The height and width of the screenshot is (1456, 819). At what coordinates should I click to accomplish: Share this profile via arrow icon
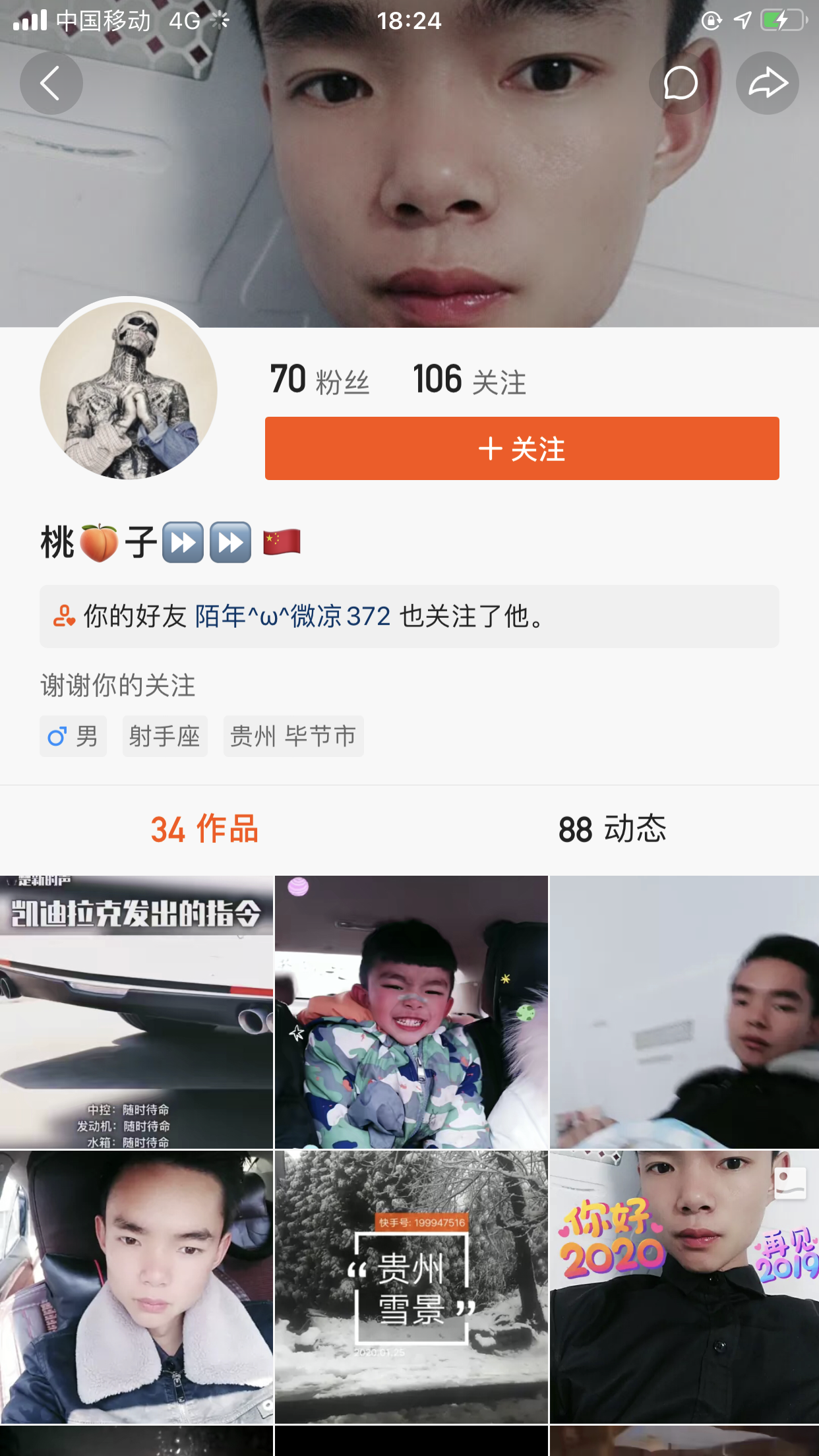tap(767, 83)
